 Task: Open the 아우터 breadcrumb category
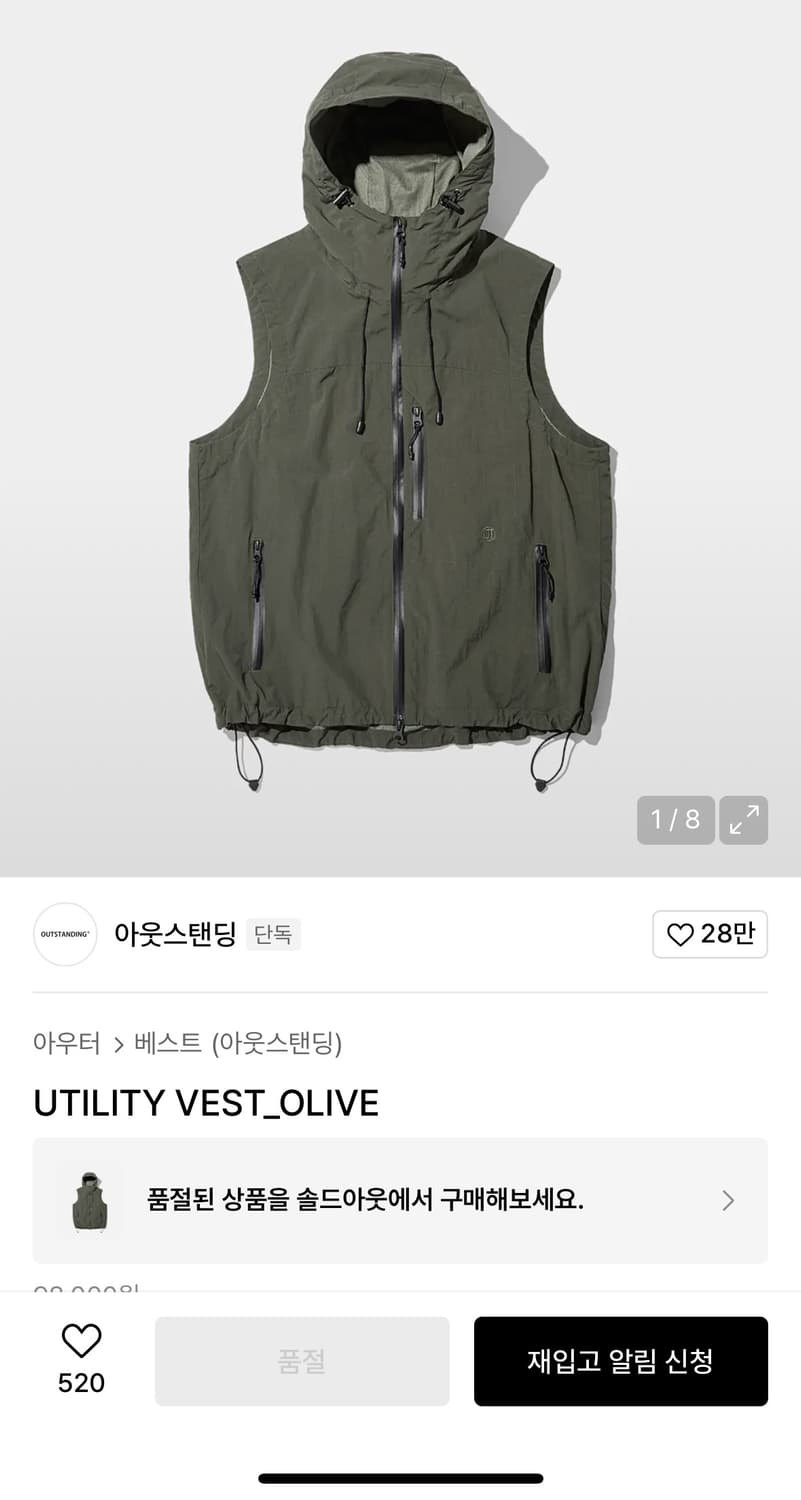[x=66, y=1043]
